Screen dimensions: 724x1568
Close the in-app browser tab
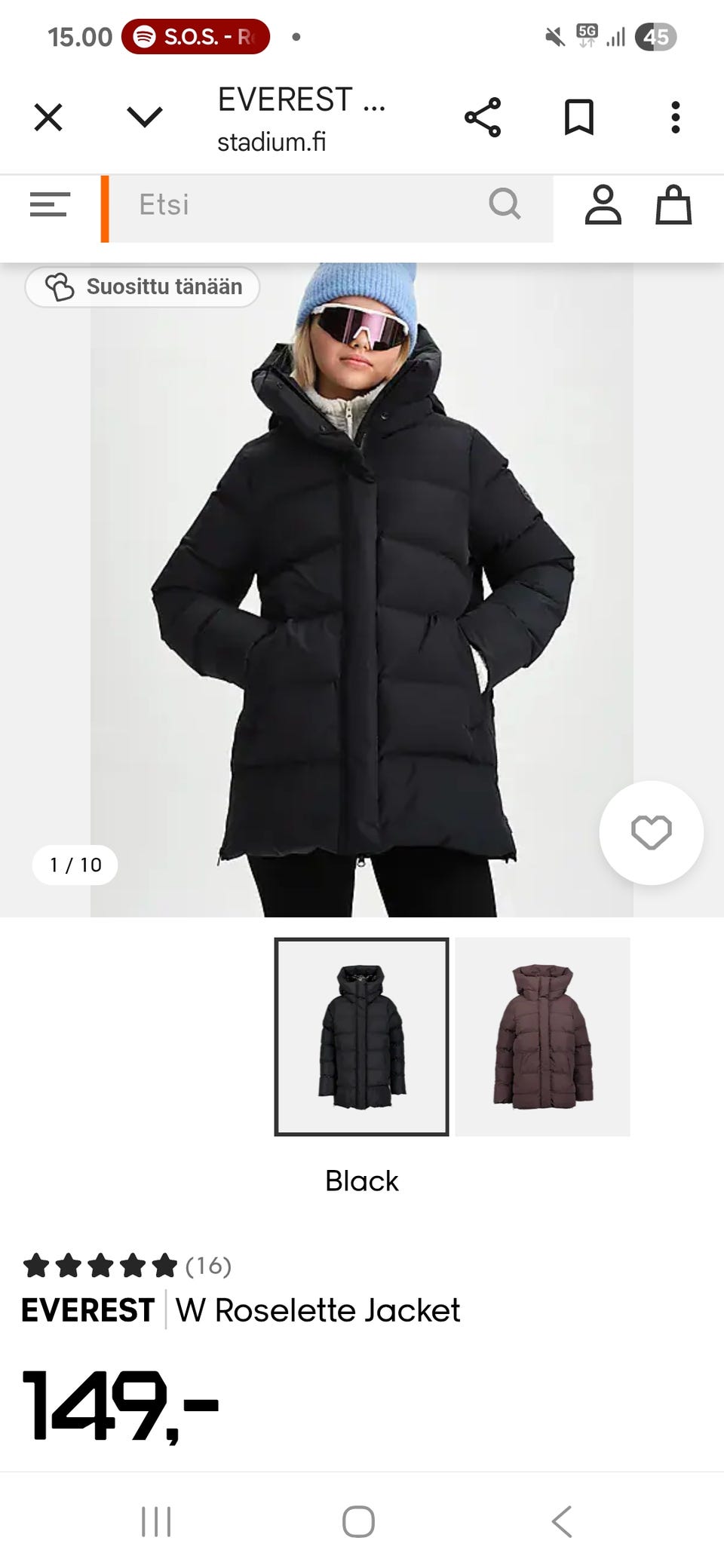click(x=48, y=118)
